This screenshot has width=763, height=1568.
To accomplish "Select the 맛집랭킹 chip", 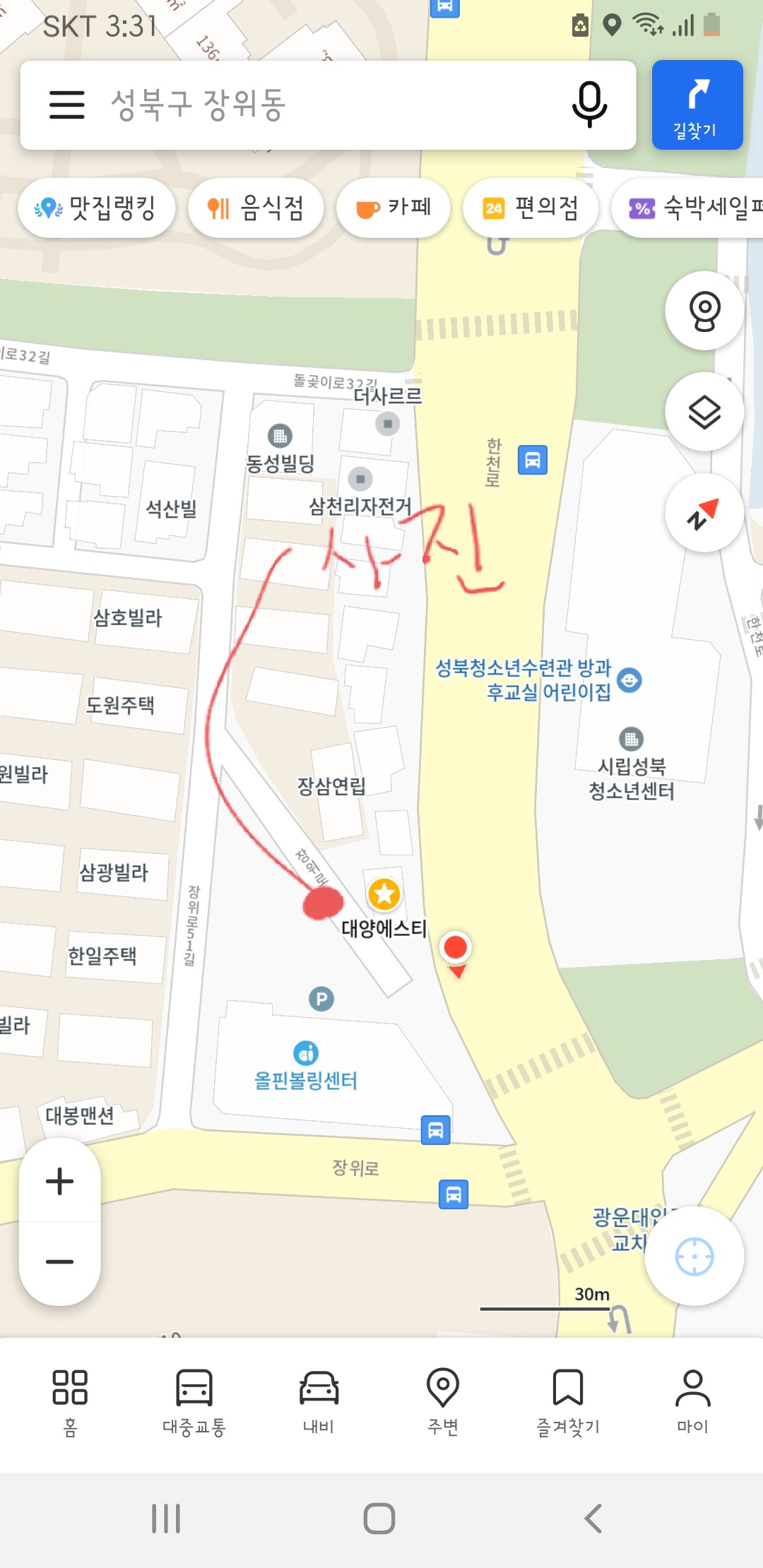I will point(96,208).
